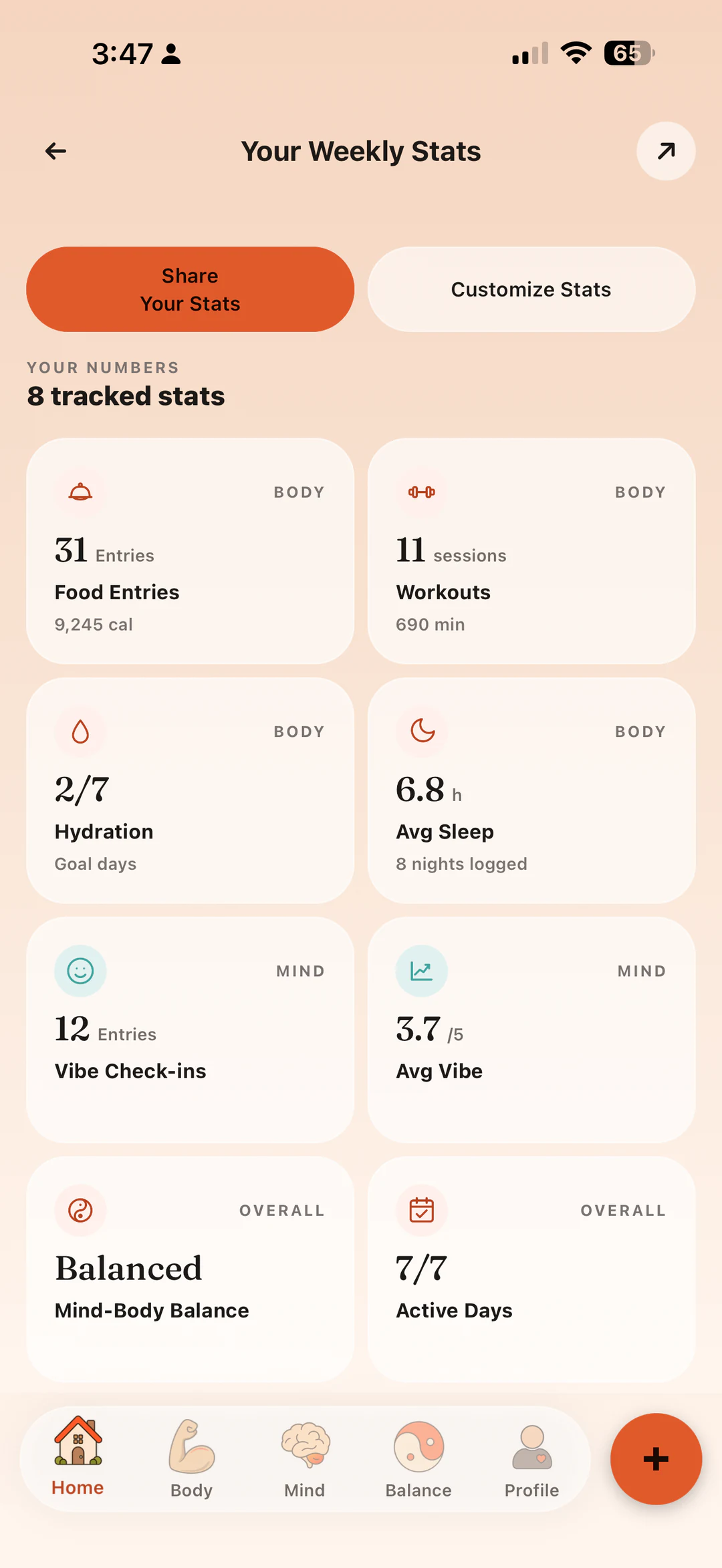View the Hydration goal days card

(191, 790)
